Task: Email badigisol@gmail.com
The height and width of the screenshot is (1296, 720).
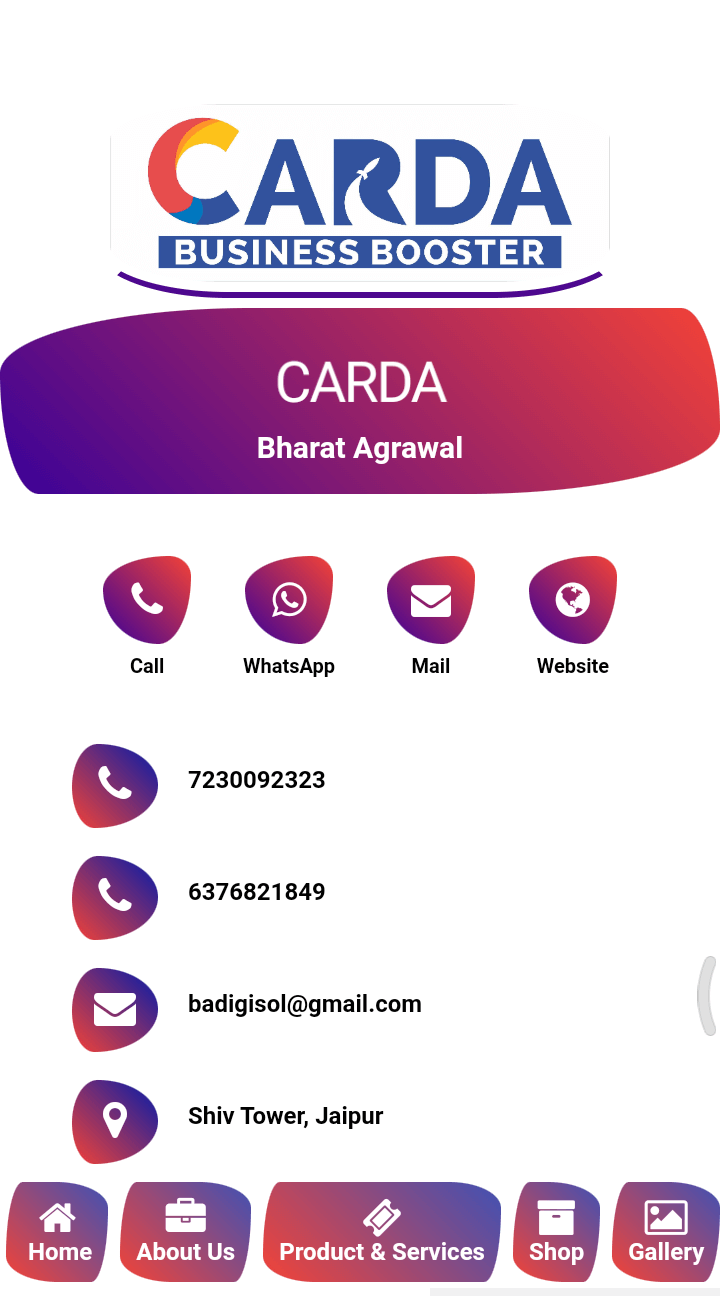Action: 304,1004
